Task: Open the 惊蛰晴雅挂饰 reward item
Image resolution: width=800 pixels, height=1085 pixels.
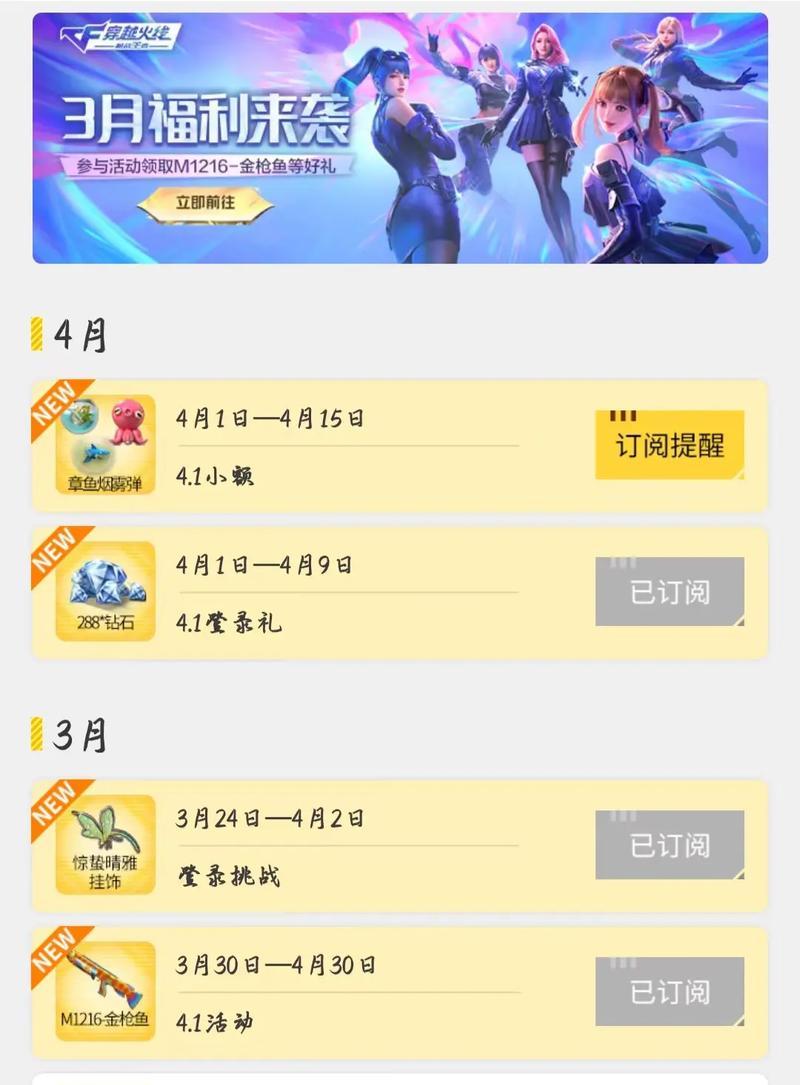Action: [106, 845]
